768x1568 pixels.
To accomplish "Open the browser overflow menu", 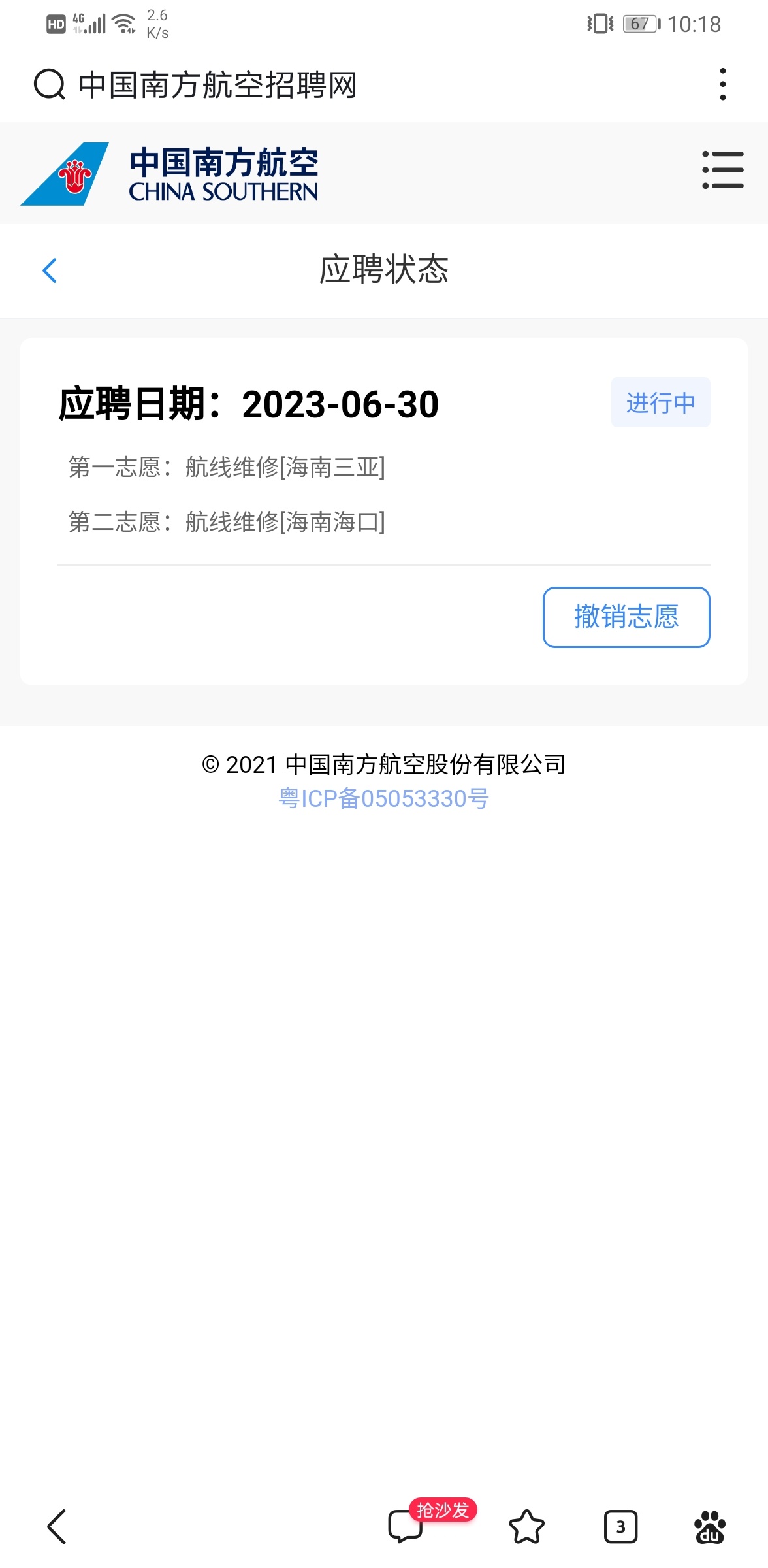I will click(722, 84).
